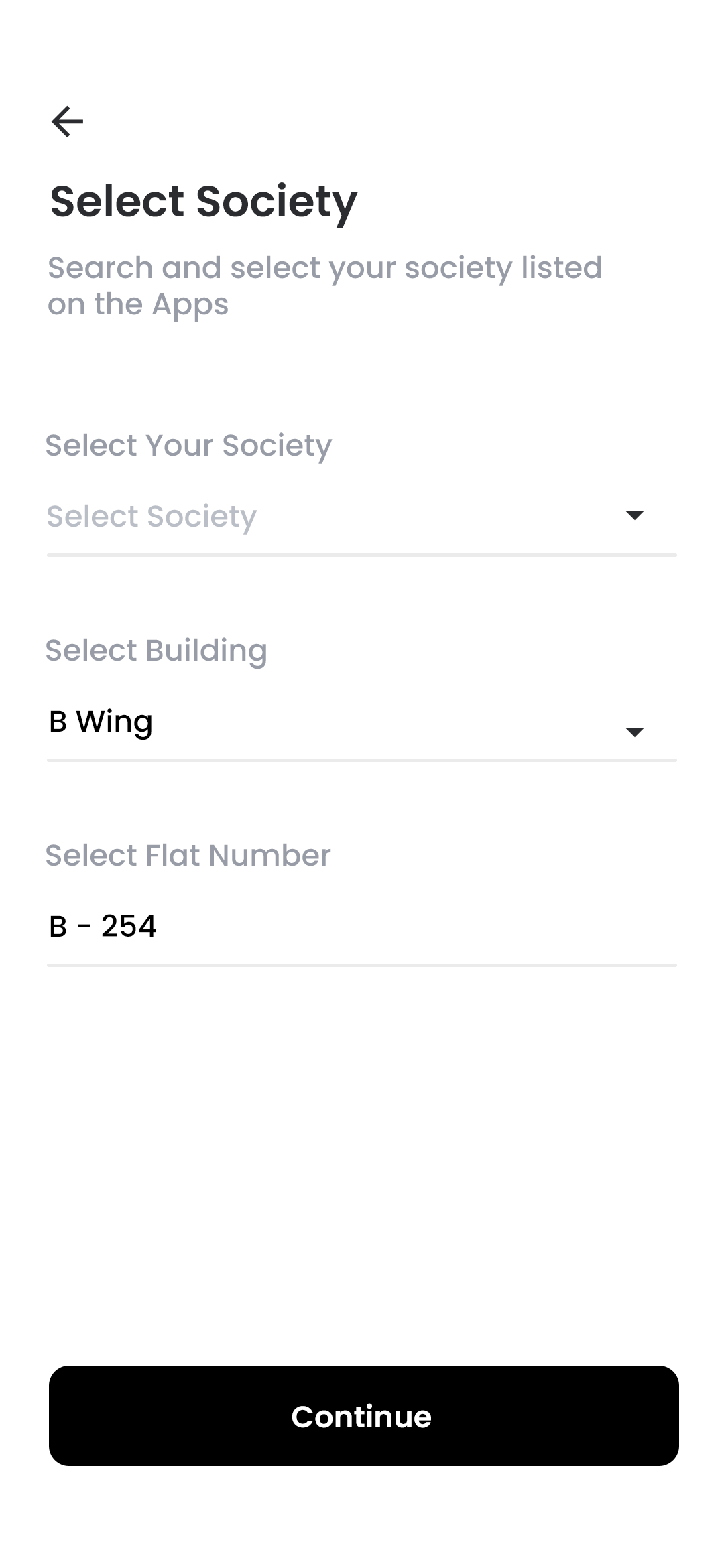Click the Select Society placeholder text
724x1568 pixels.
coord(151,516)
